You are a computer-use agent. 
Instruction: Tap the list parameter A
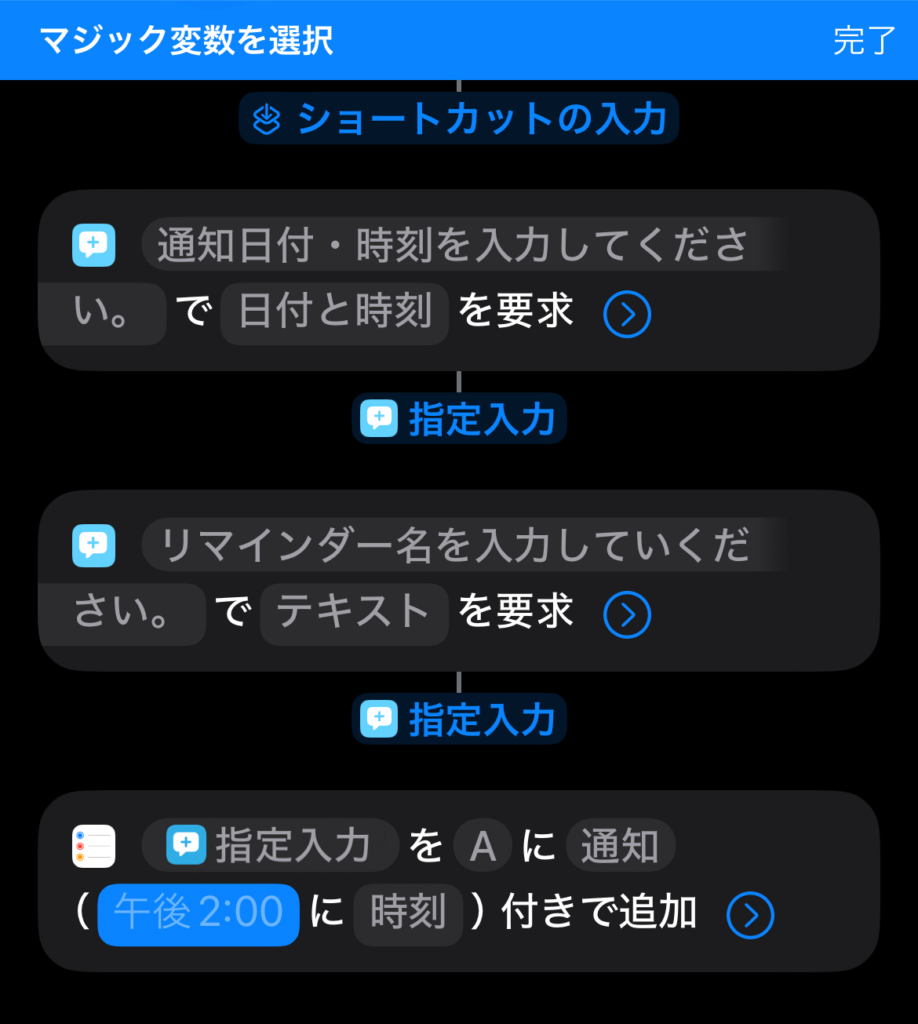coord(484,847)
